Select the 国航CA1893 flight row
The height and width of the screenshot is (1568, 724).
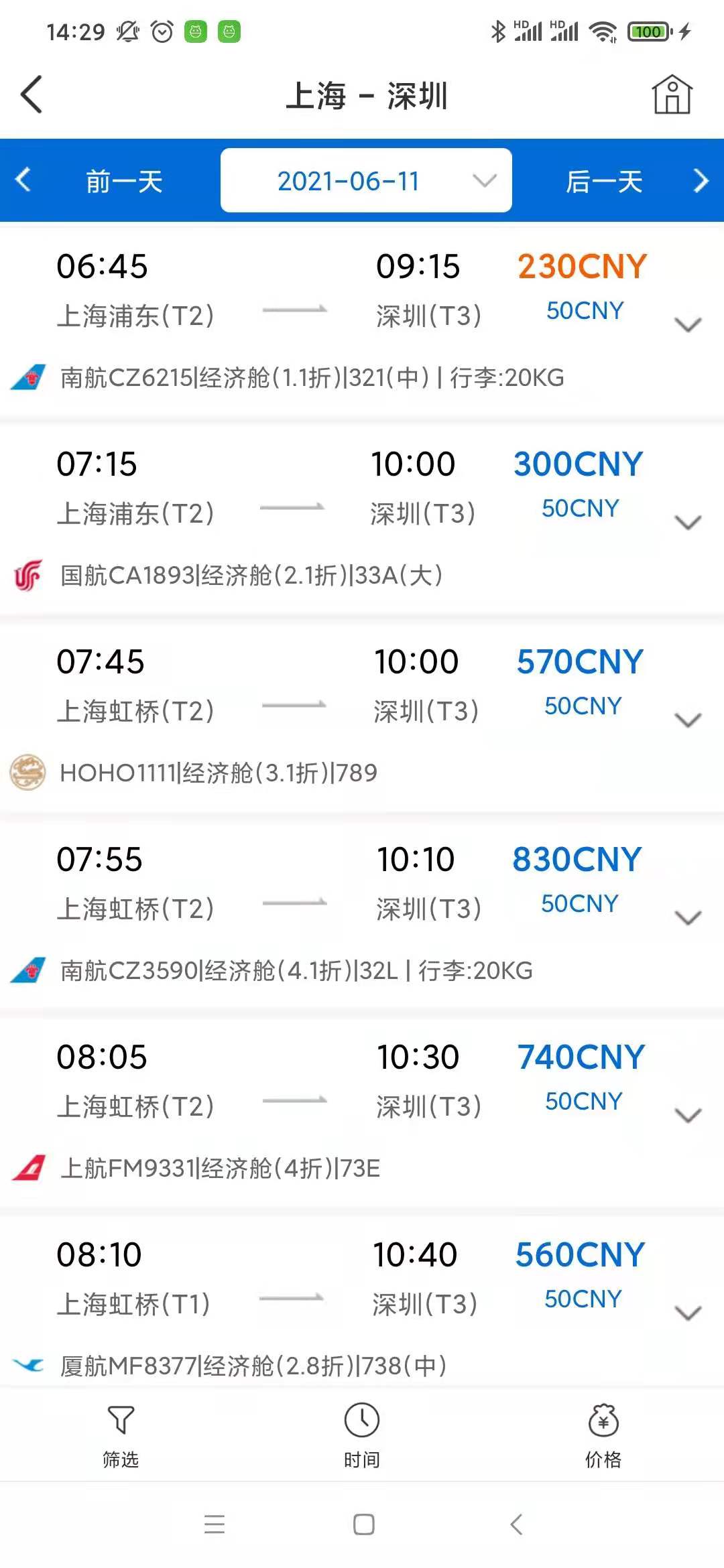click(362, 518)
